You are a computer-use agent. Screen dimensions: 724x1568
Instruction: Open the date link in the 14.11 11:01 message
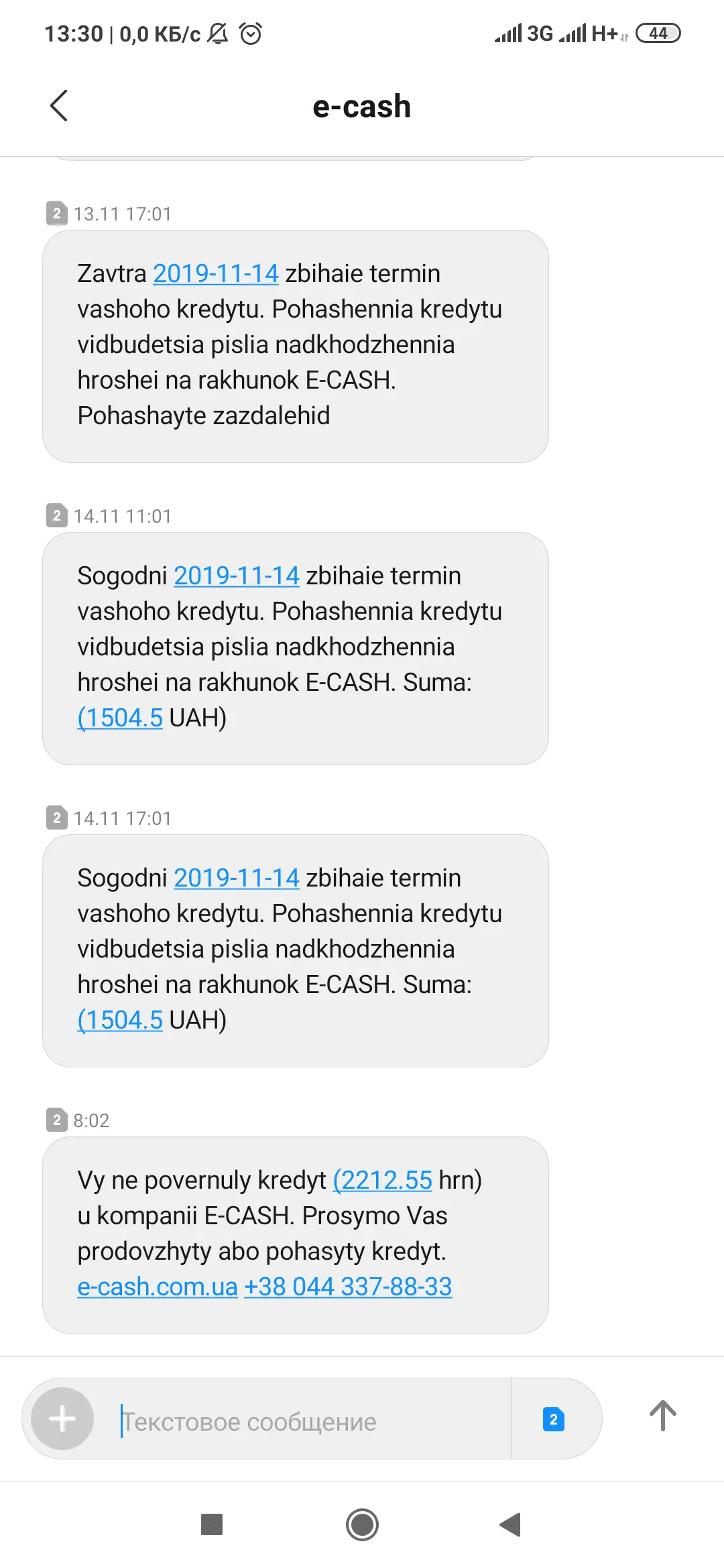click(x=237, y=576)
